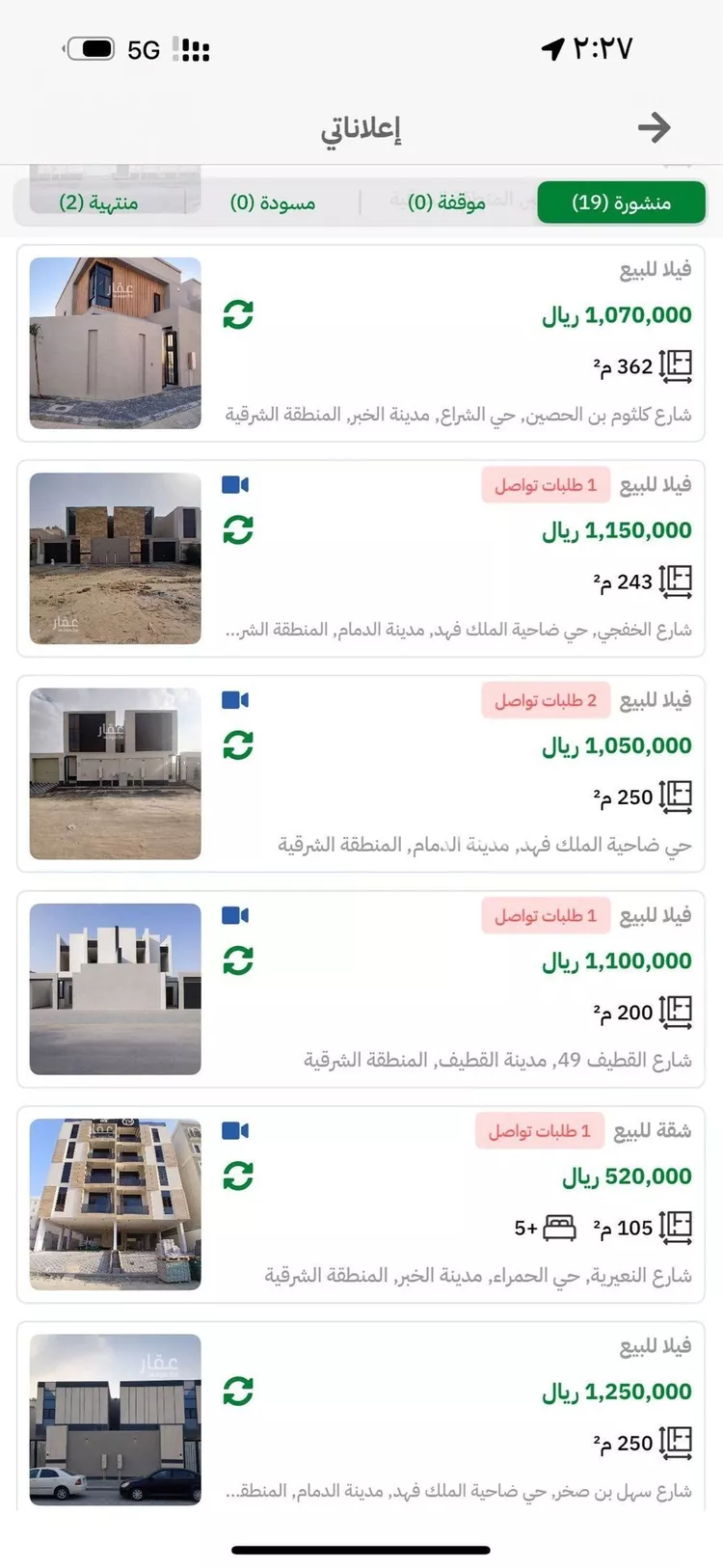Click the contact request badge on the 1,150,000 villa

coord(545,485)
